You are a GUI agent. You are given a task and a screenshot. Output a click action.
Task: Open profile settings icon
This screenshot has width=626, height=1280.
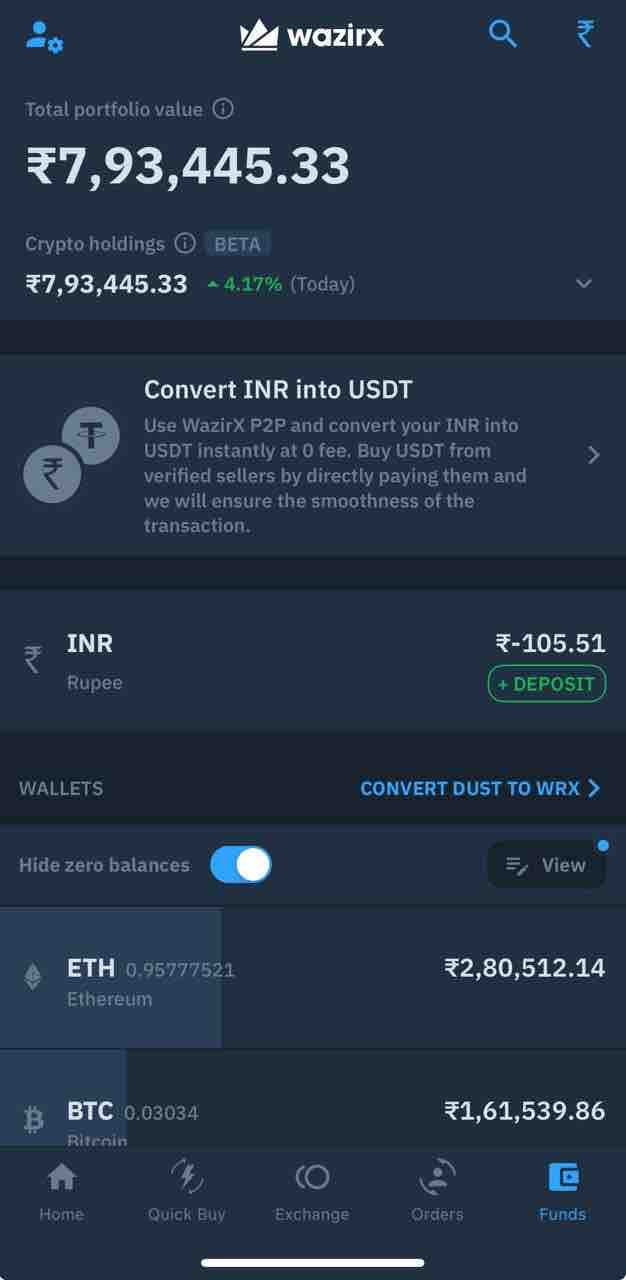[44, 37]
